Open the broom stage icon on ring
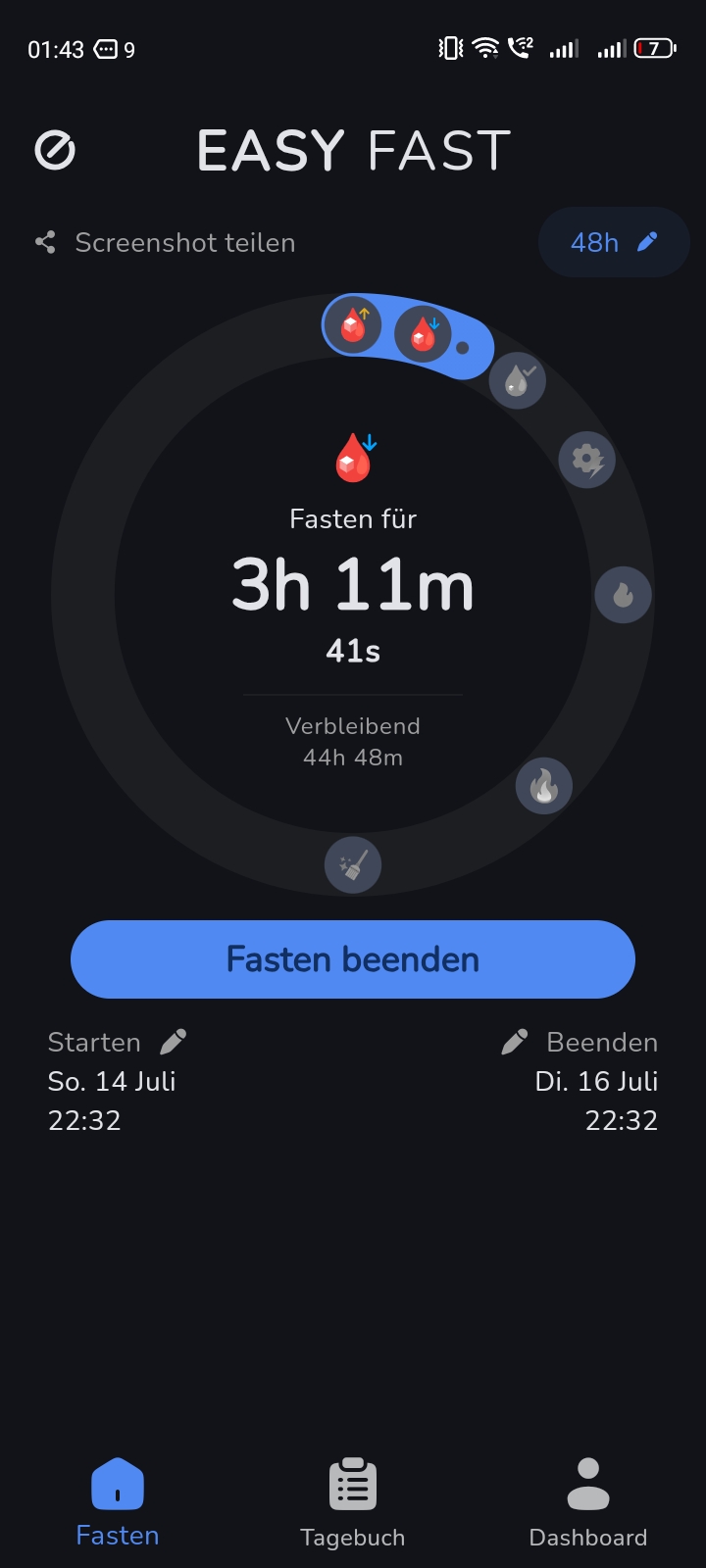 click(353, 864)
